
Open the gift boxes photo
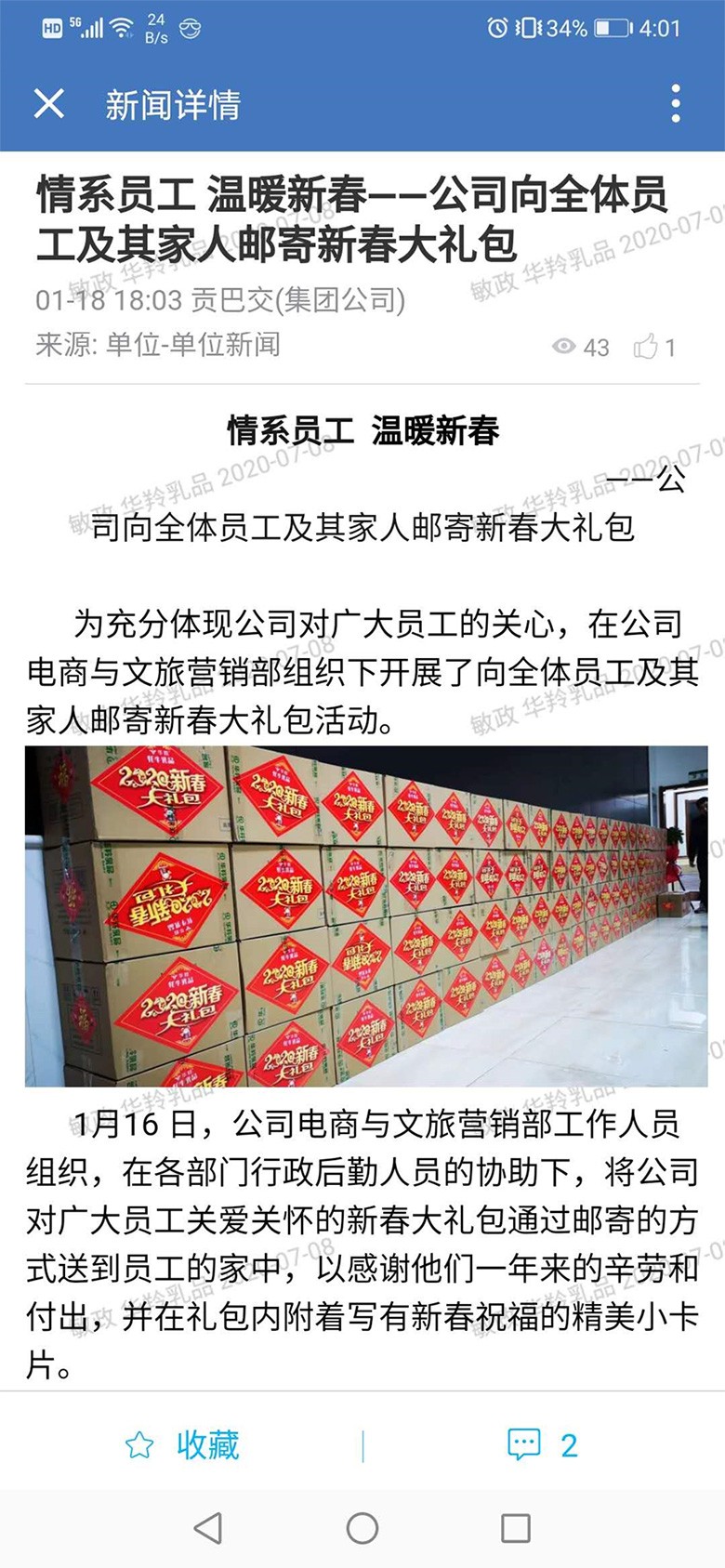tap(365, 916)
